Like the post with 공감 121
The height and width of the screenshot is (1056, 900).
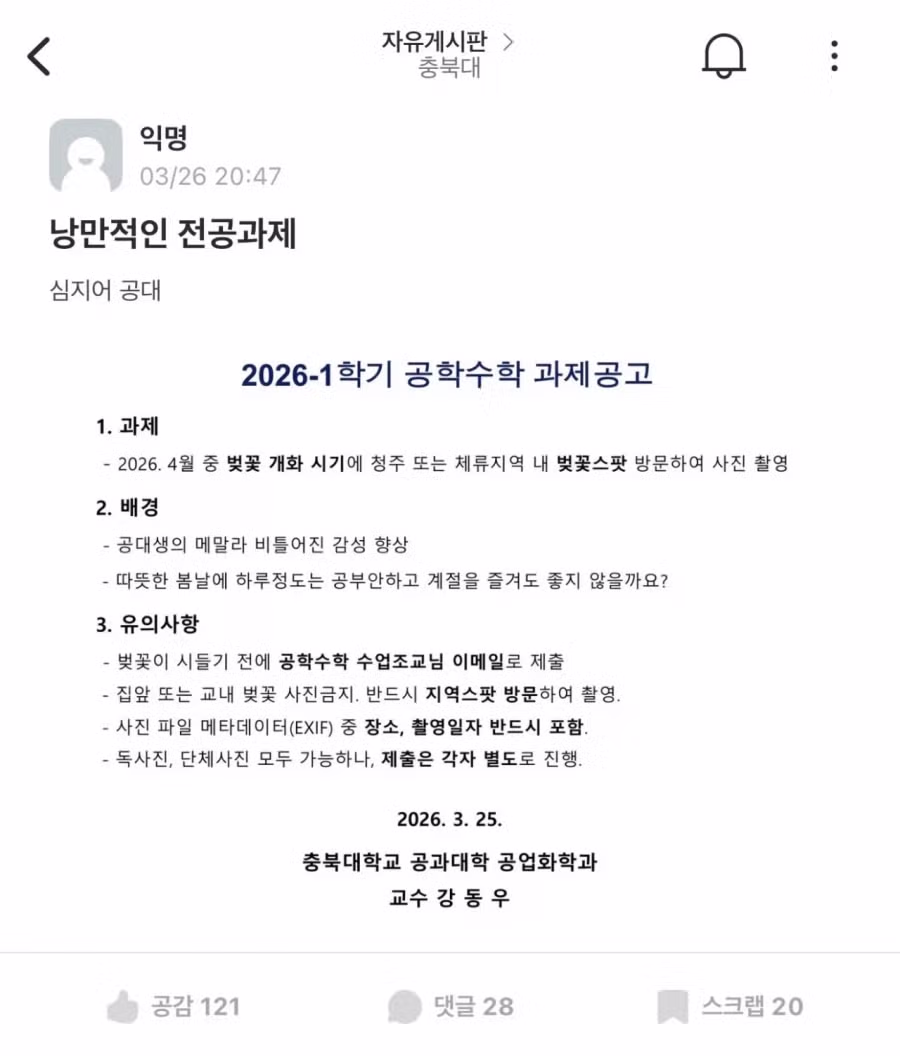tap(174, 1006)
